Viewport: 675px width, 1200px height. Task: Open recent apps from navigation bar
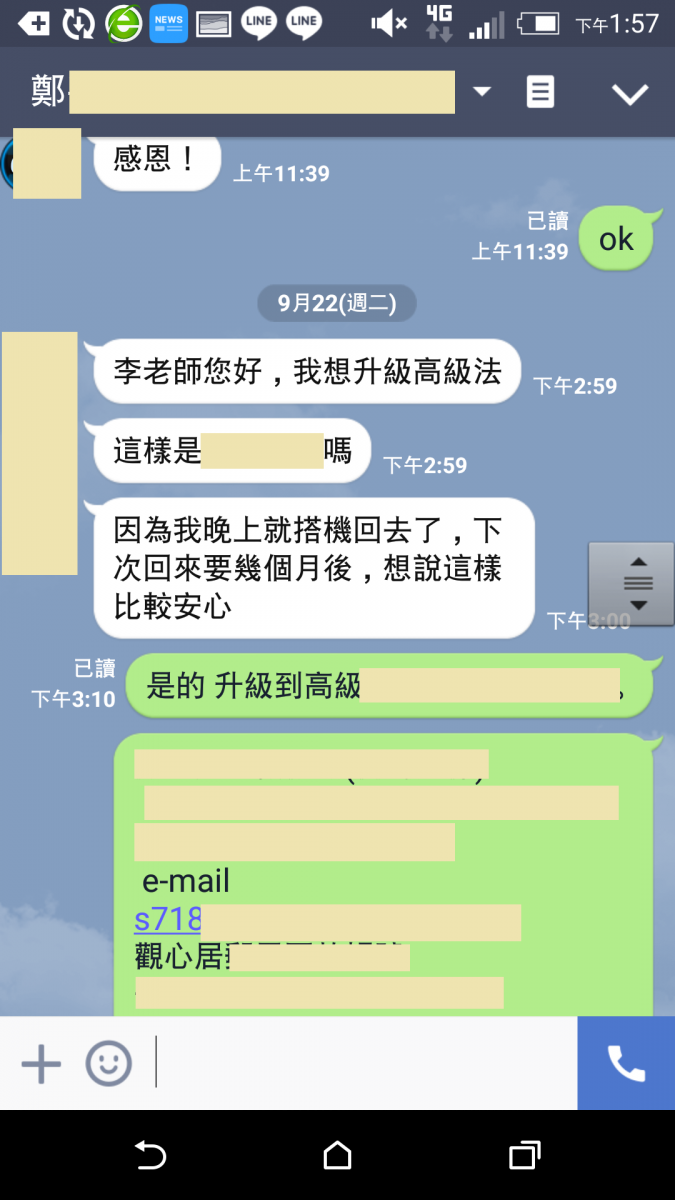[524, 1156]
